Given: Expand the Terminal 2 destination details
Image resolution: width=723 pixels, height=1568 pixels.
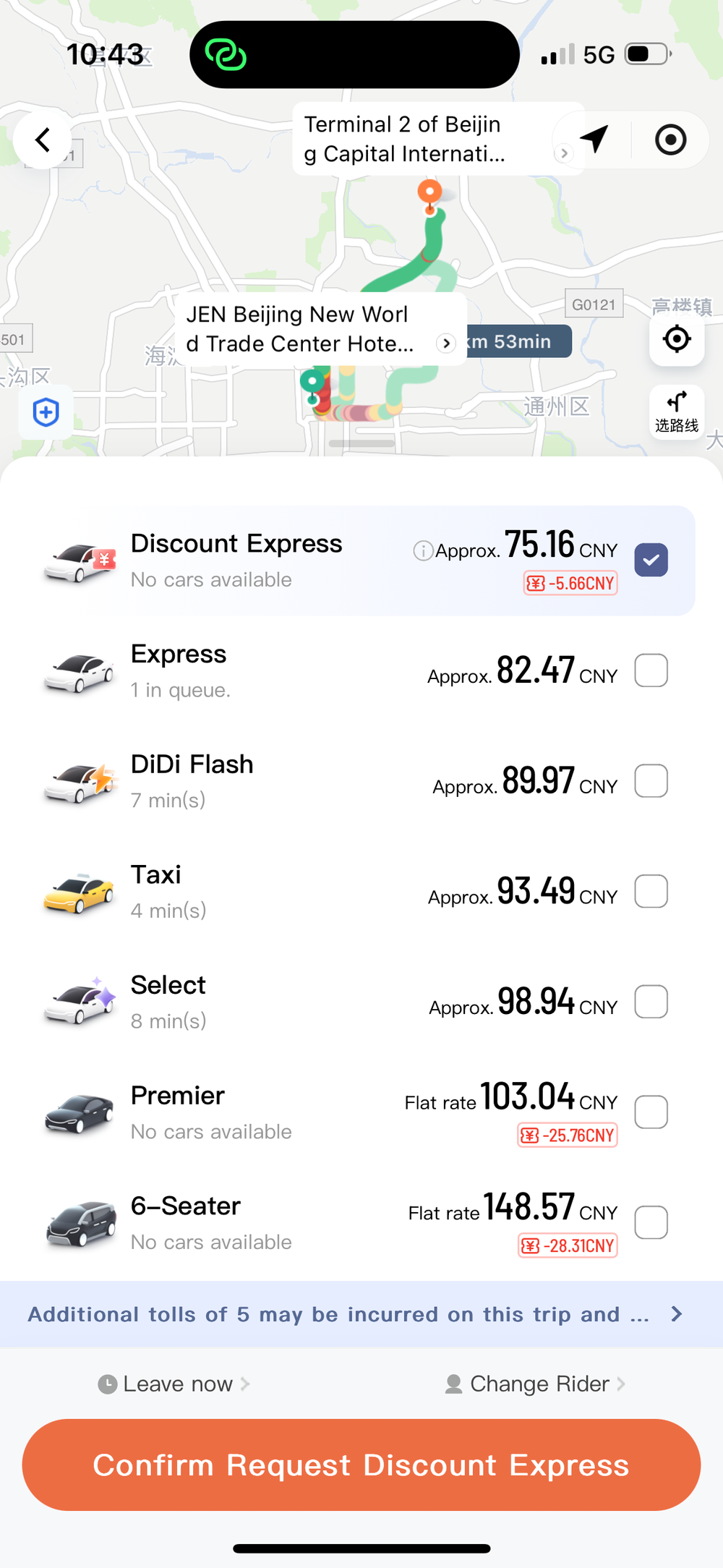Looking at the screenshot, I should 565,153.
